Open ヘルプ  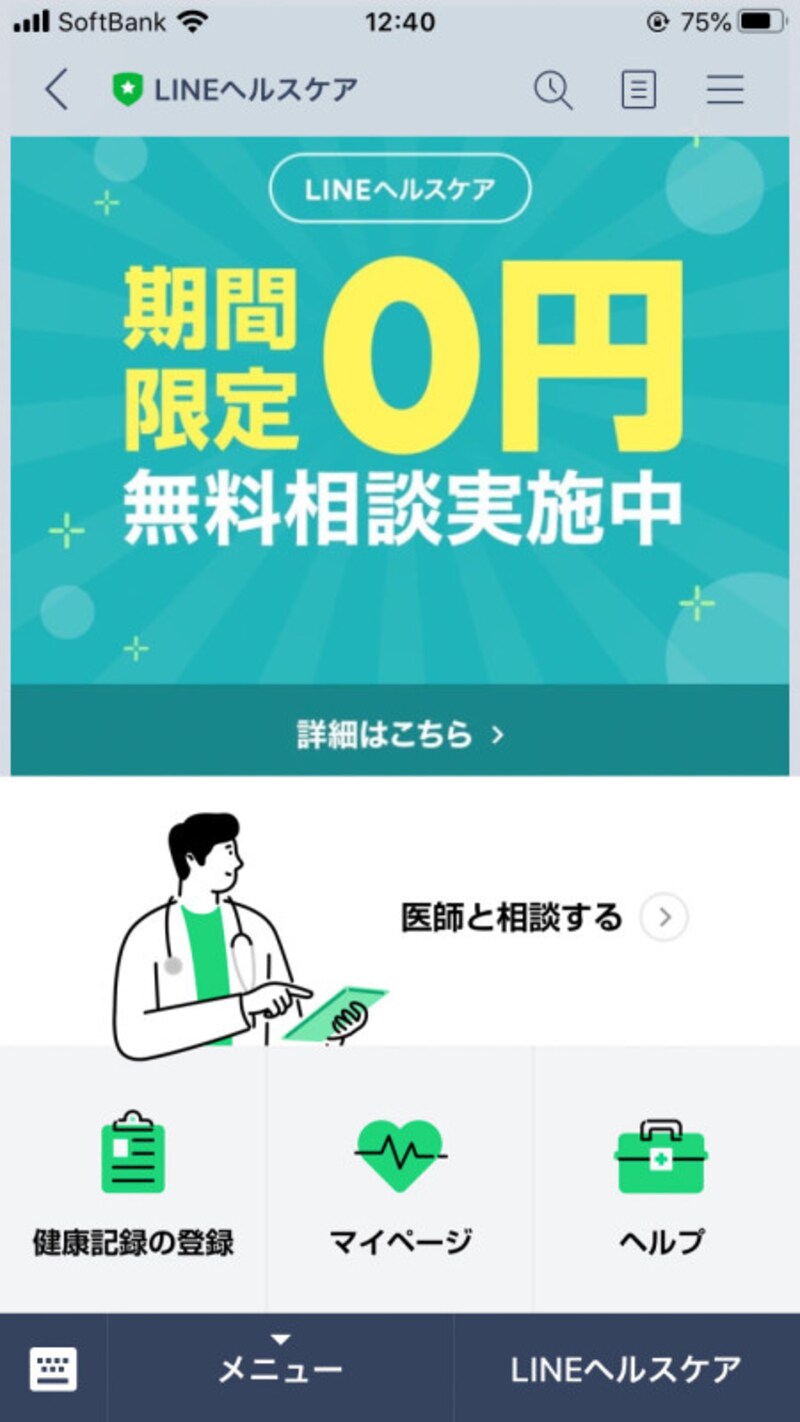point(661,1180)
